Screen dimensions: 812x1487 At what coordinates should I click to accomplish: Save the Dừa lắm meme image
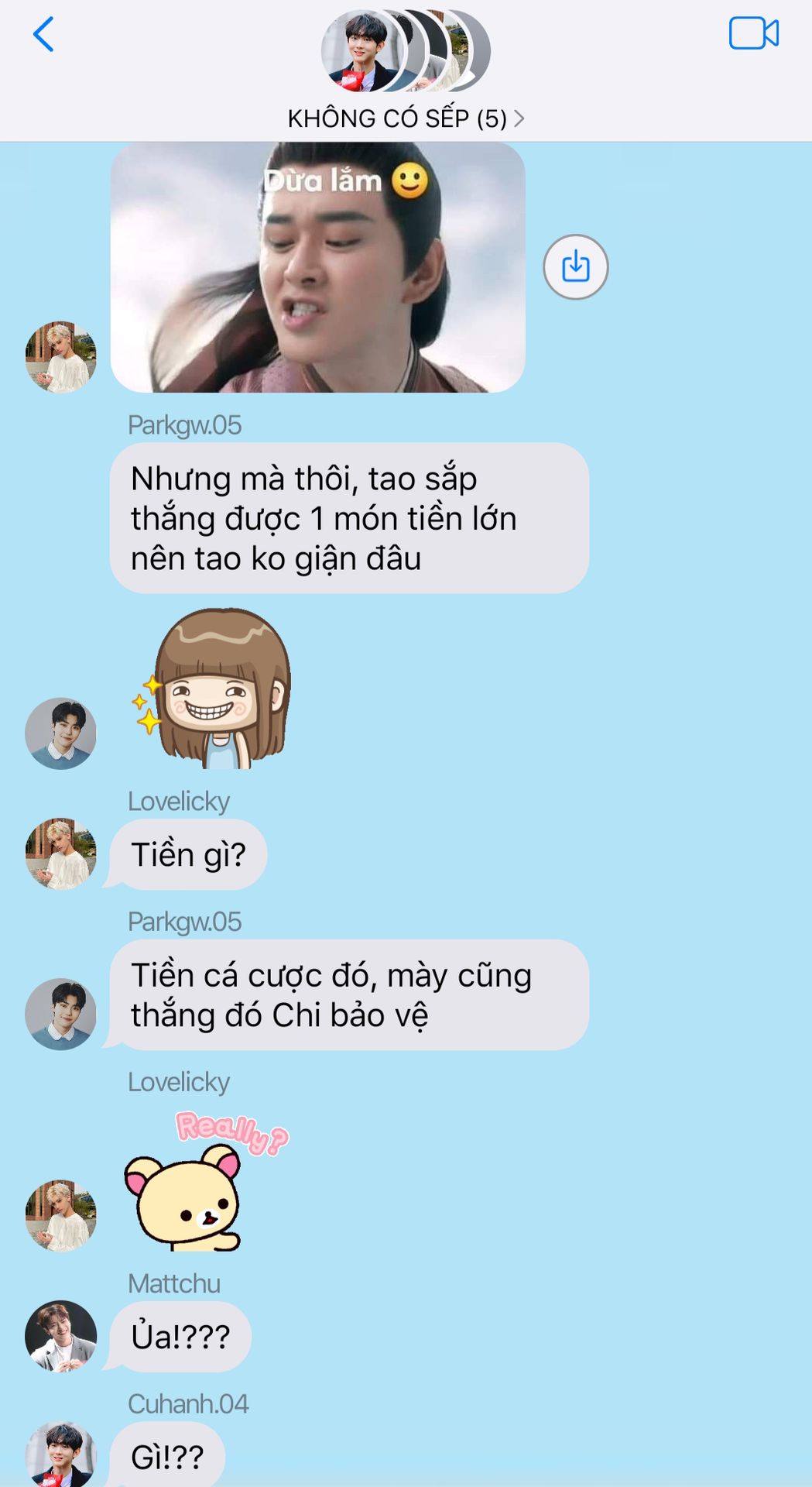coord(575,267)
